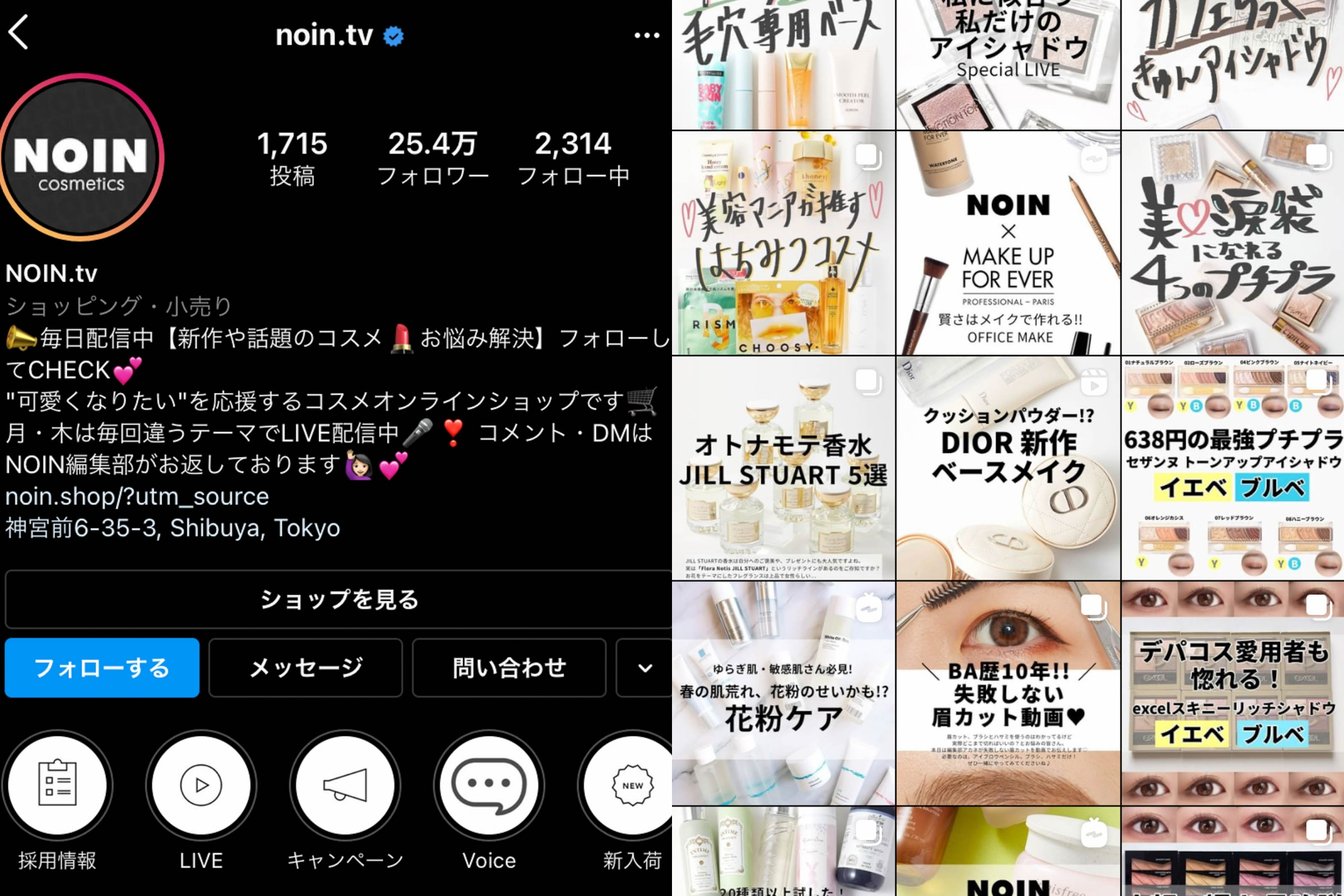Open the DIOR 新作 ベースメイク post
Screen dimensions: 1344x896
[x=1008, y=468]
